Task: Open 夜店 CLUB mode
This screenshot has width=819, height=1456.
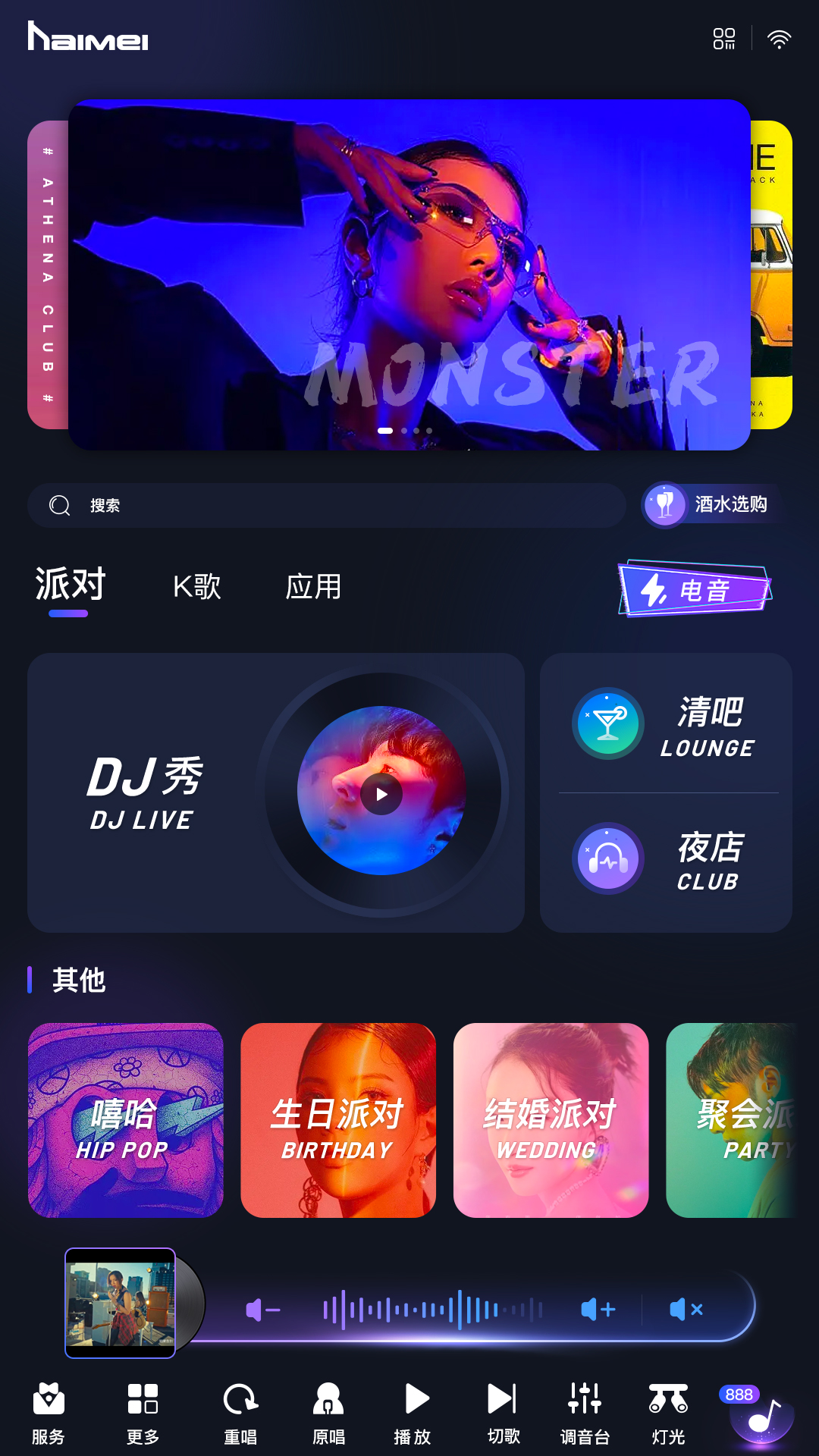Action: point(666,860)
